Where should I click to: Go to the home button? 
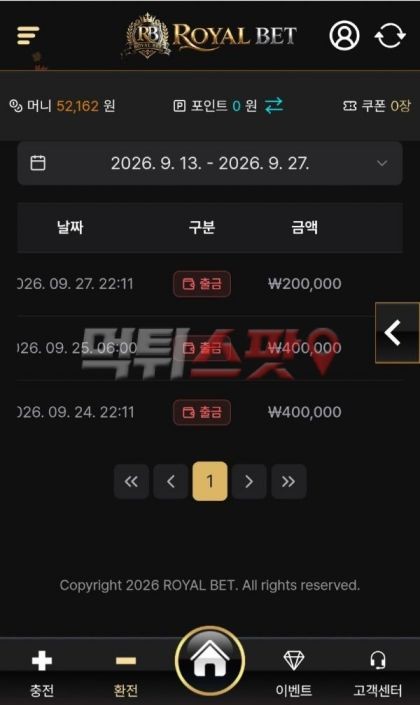(x=210, y=661)
